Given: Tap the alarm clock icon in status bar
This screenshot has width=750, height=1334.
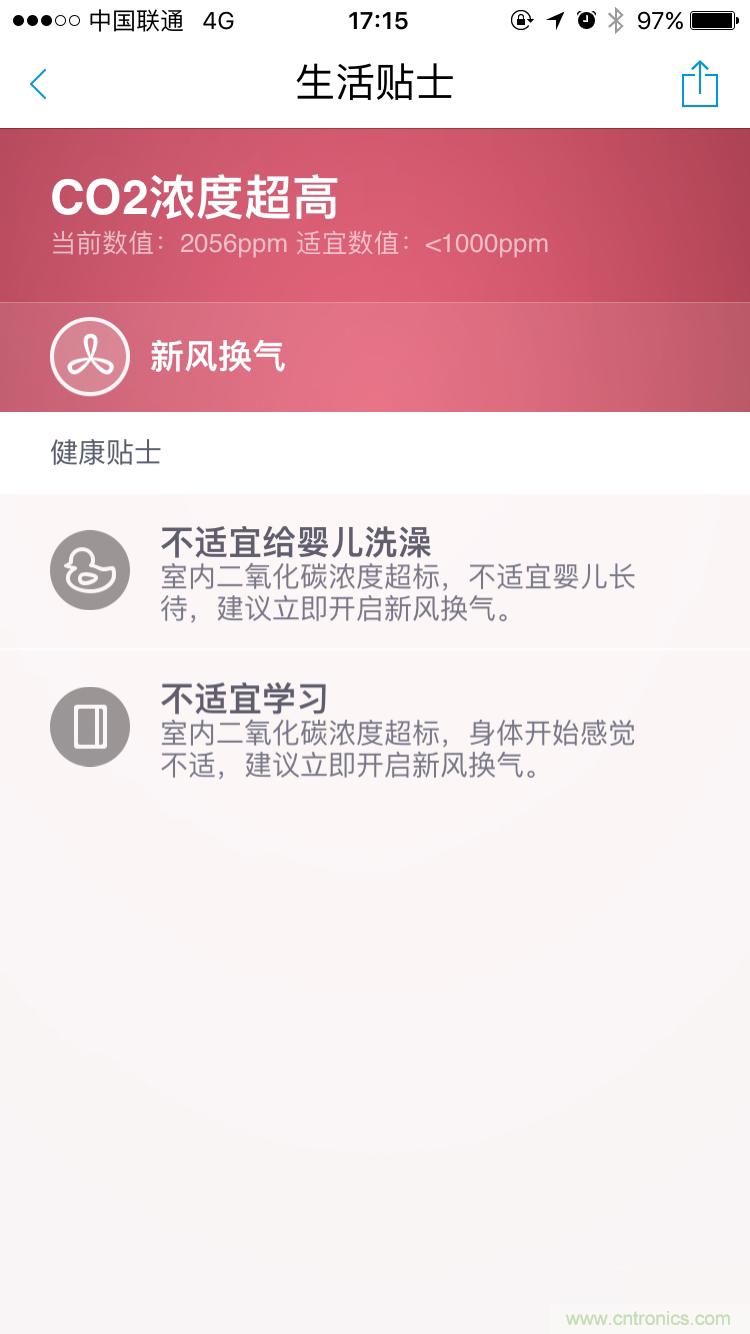Looking at the screenshot, I should pyautogui.click(x=584, y=19).
